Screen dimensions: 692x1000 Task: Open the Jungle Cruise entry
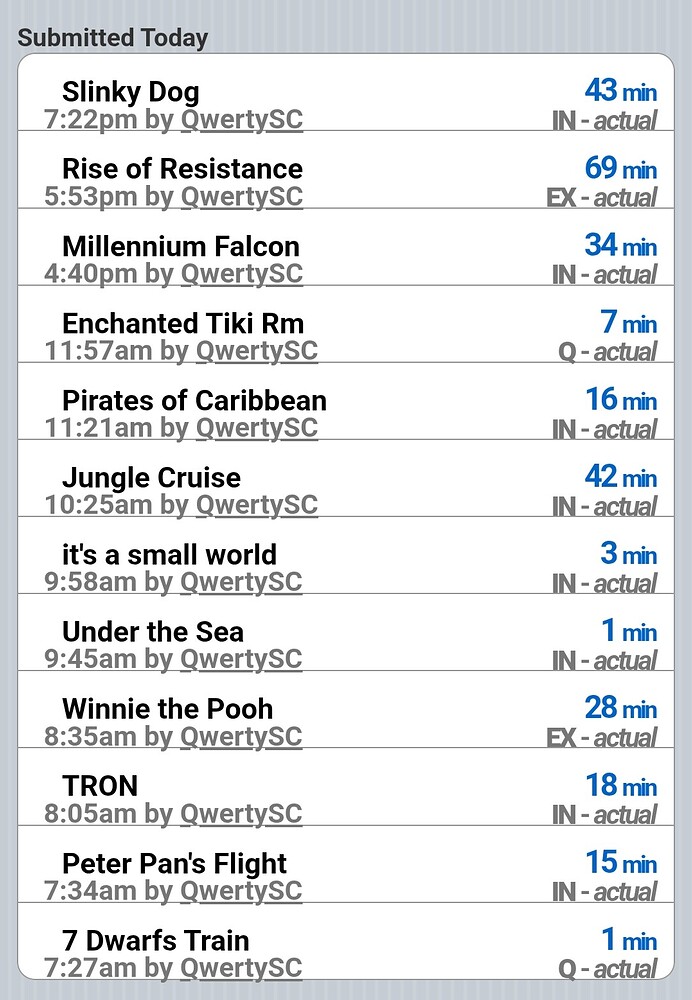[x=151, y=477]
